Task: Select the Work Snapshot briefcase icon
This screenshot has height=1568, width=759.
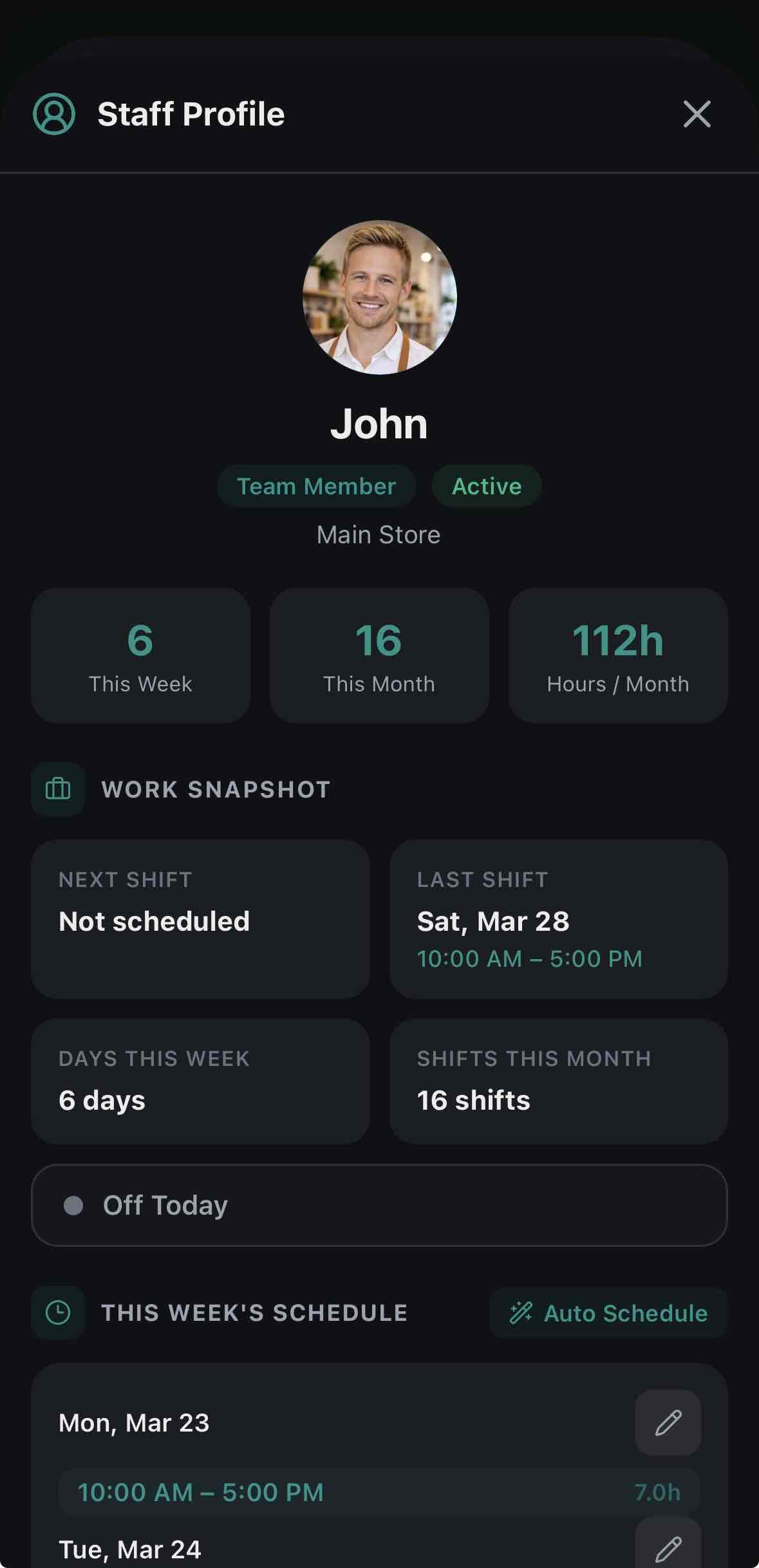Action: tap(58, 789)
